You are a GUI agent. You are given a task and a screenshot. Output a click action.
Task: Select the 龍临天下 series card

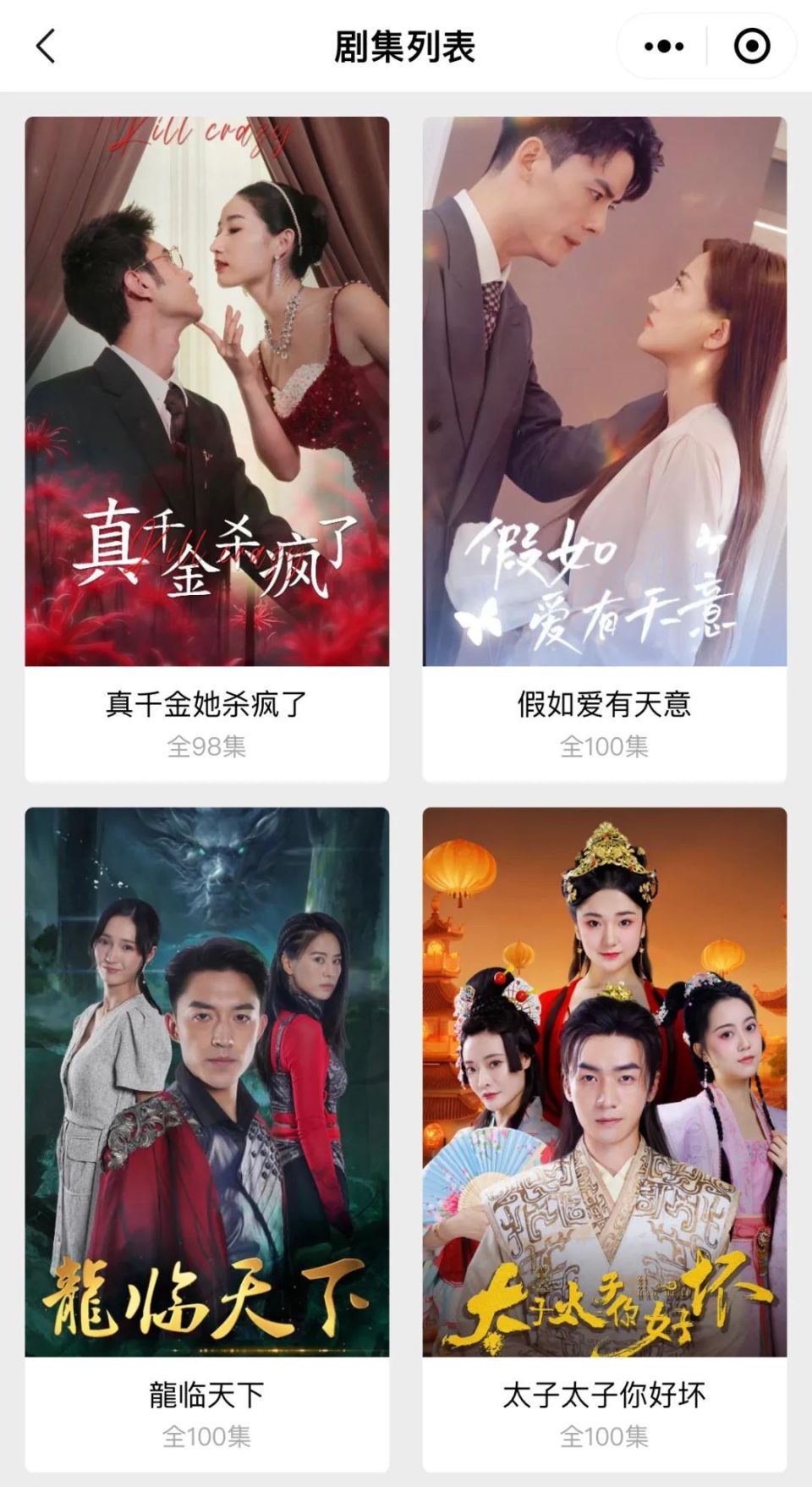[x=206, y=1138]
